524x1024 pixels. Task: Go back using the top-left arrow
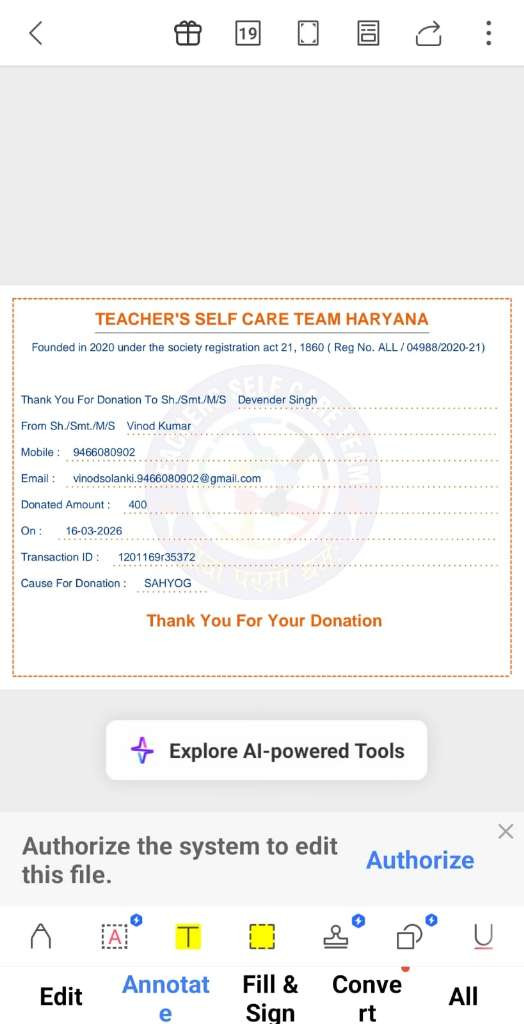click(x=36, y=33)
